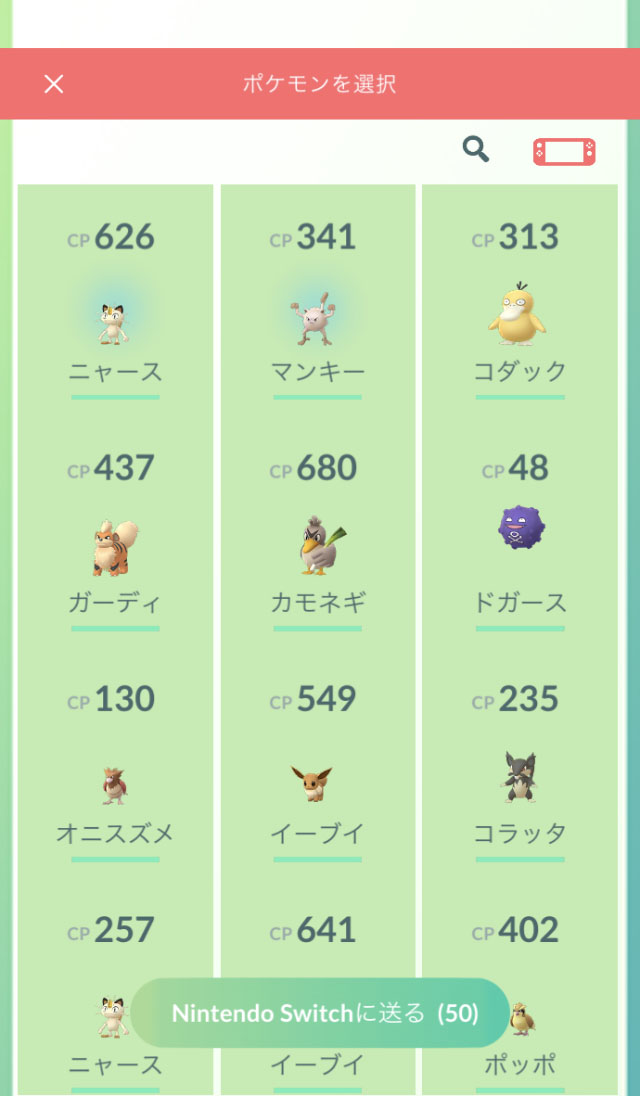Close the Pokémon selection screen

tap(54, 84)
